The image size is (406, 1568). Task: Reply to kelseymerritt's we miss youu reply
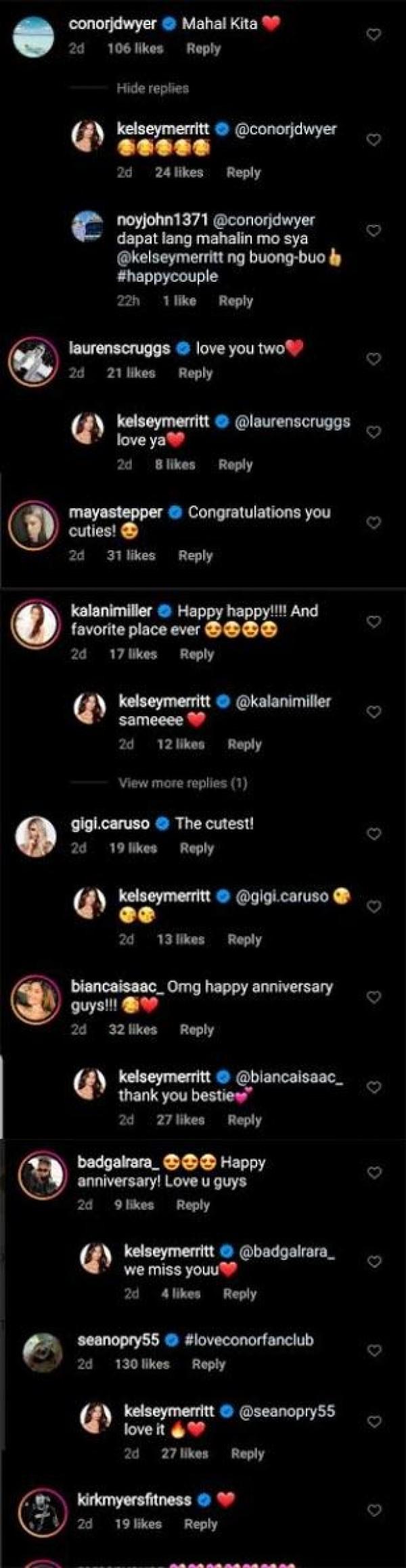coord(240,1294)
